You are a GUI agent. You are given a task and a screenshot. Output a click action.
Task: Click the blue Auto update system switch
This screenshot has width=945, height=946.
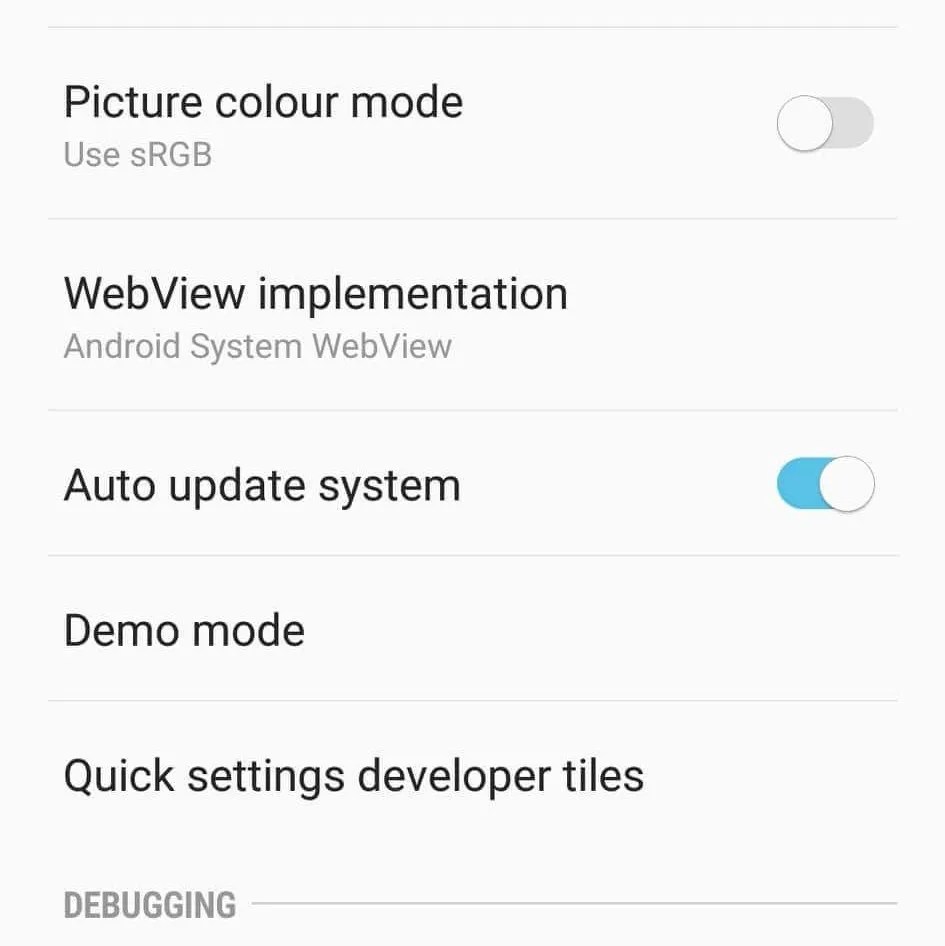coord(822,485)
